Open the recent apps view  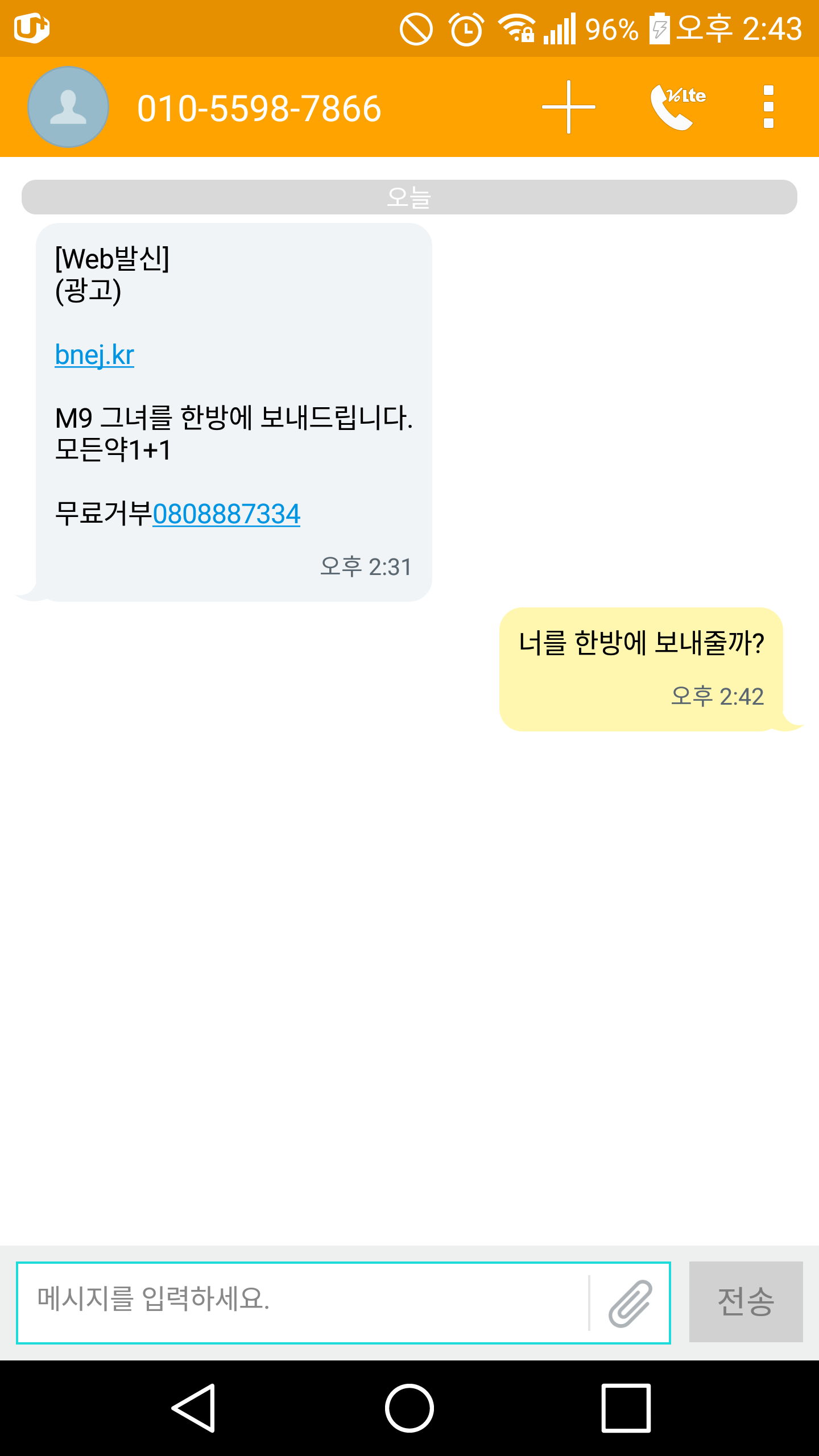tap(626, 1408)
